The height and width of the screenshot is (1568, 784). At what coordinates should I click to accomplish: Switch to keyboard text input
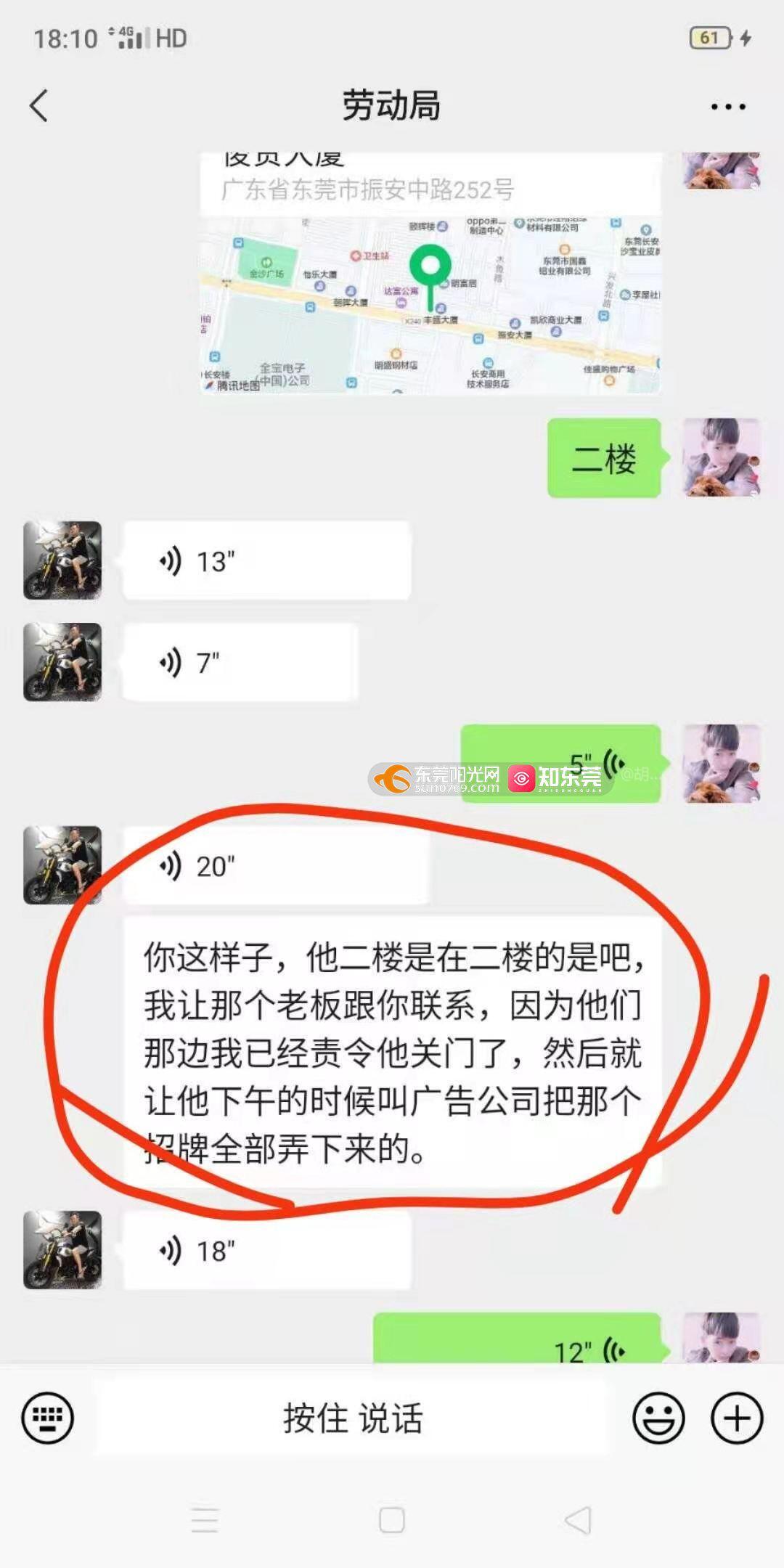[48, 1418]
